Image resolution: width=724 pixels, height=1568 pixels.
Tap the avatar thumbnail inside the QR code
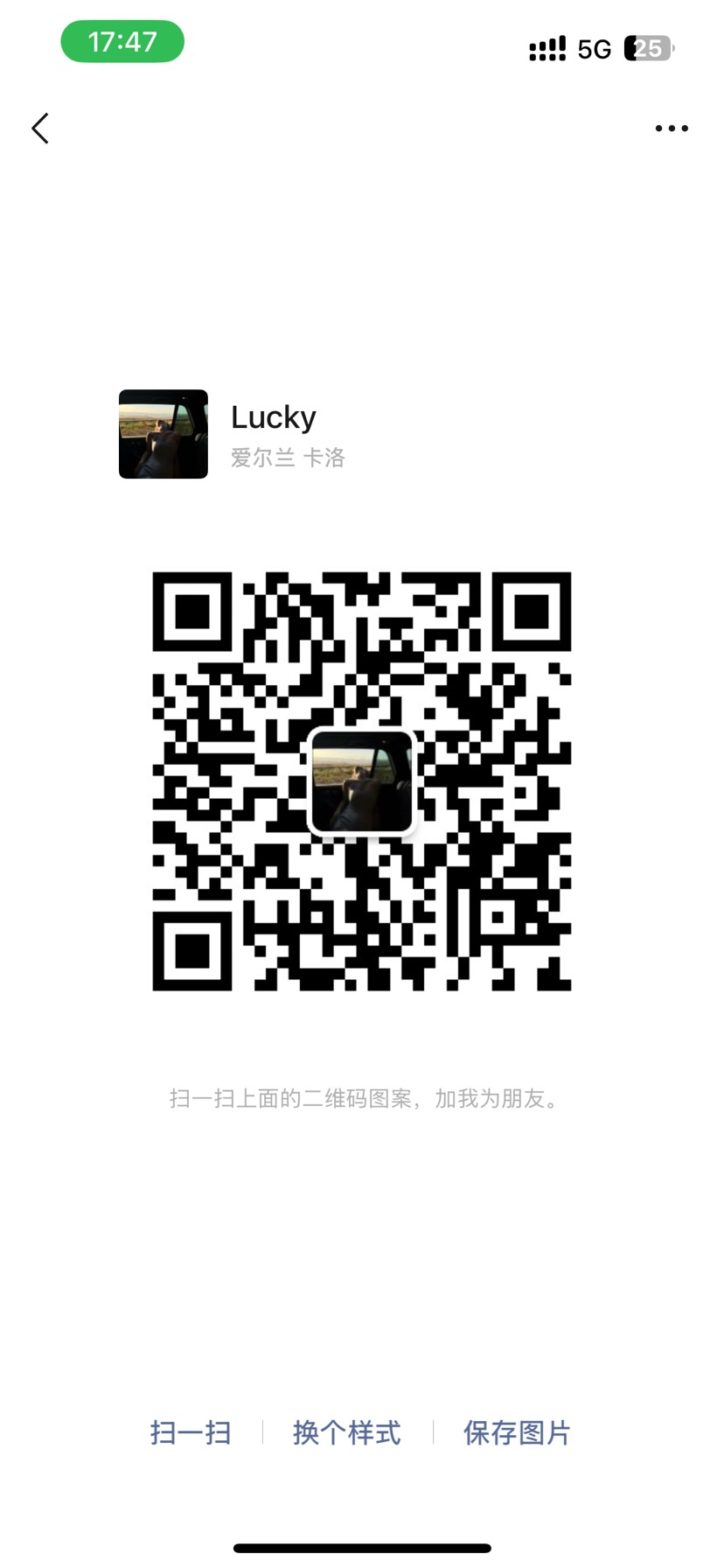[361, 781]
